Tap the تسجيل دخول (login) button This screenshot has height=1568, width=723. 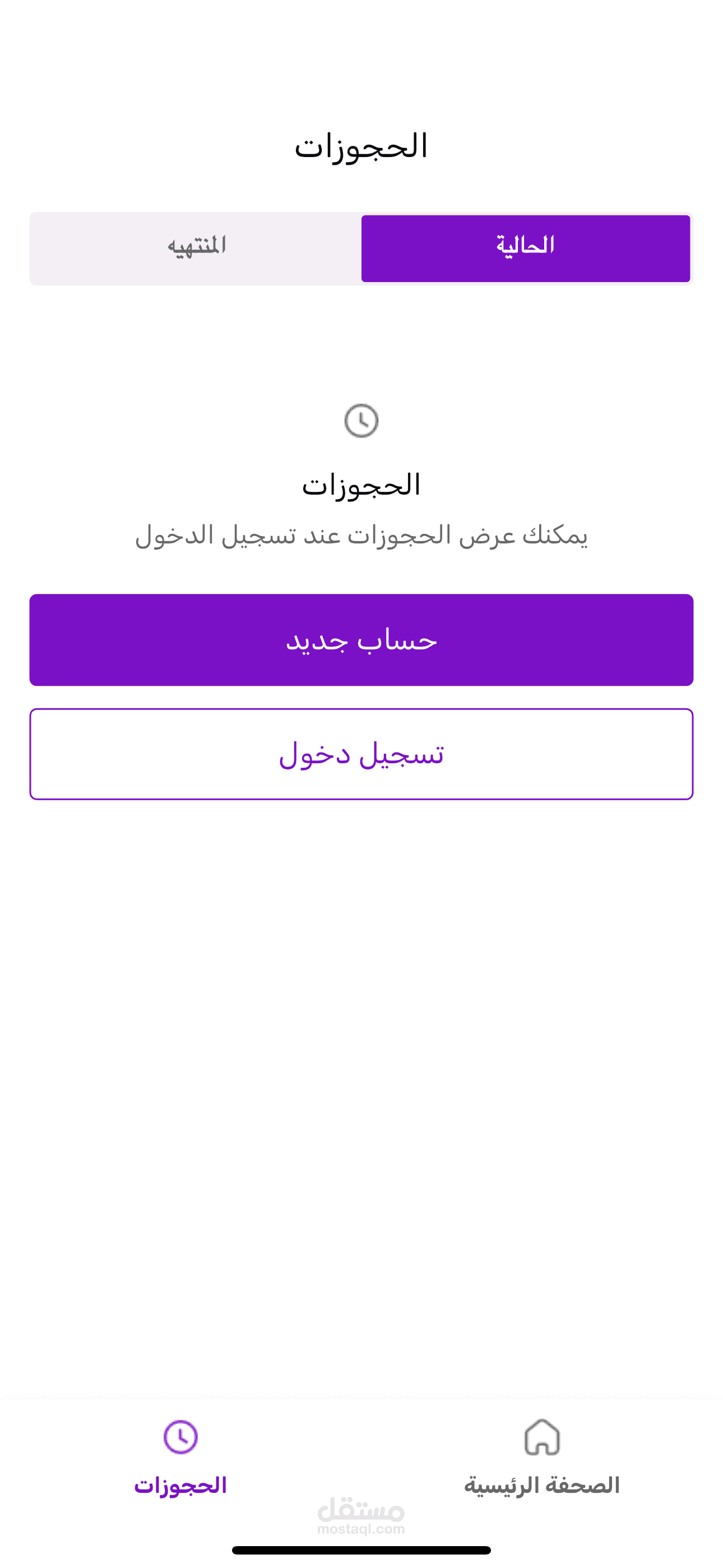(361, 754)
